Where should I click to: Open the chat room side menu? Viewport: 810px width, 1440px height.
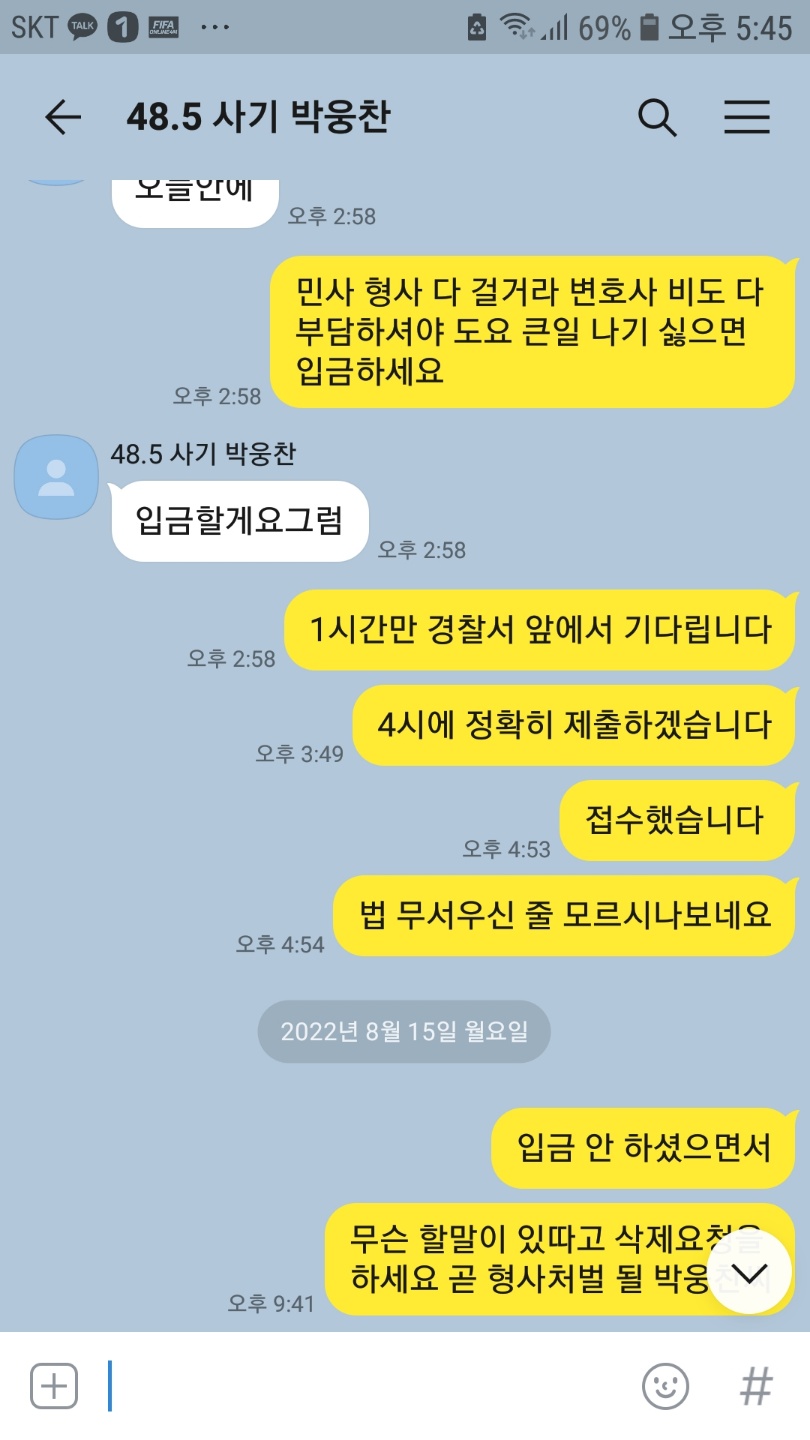746,118
